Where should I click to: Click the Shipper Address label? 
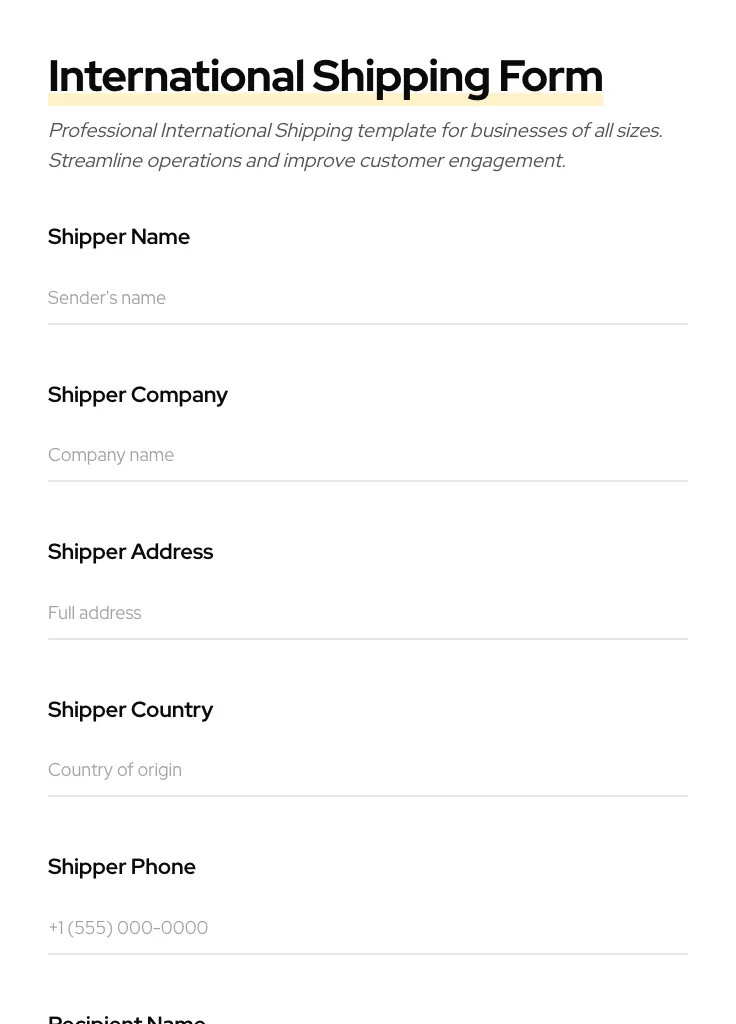pyautogui.click(x=130, y=552)
